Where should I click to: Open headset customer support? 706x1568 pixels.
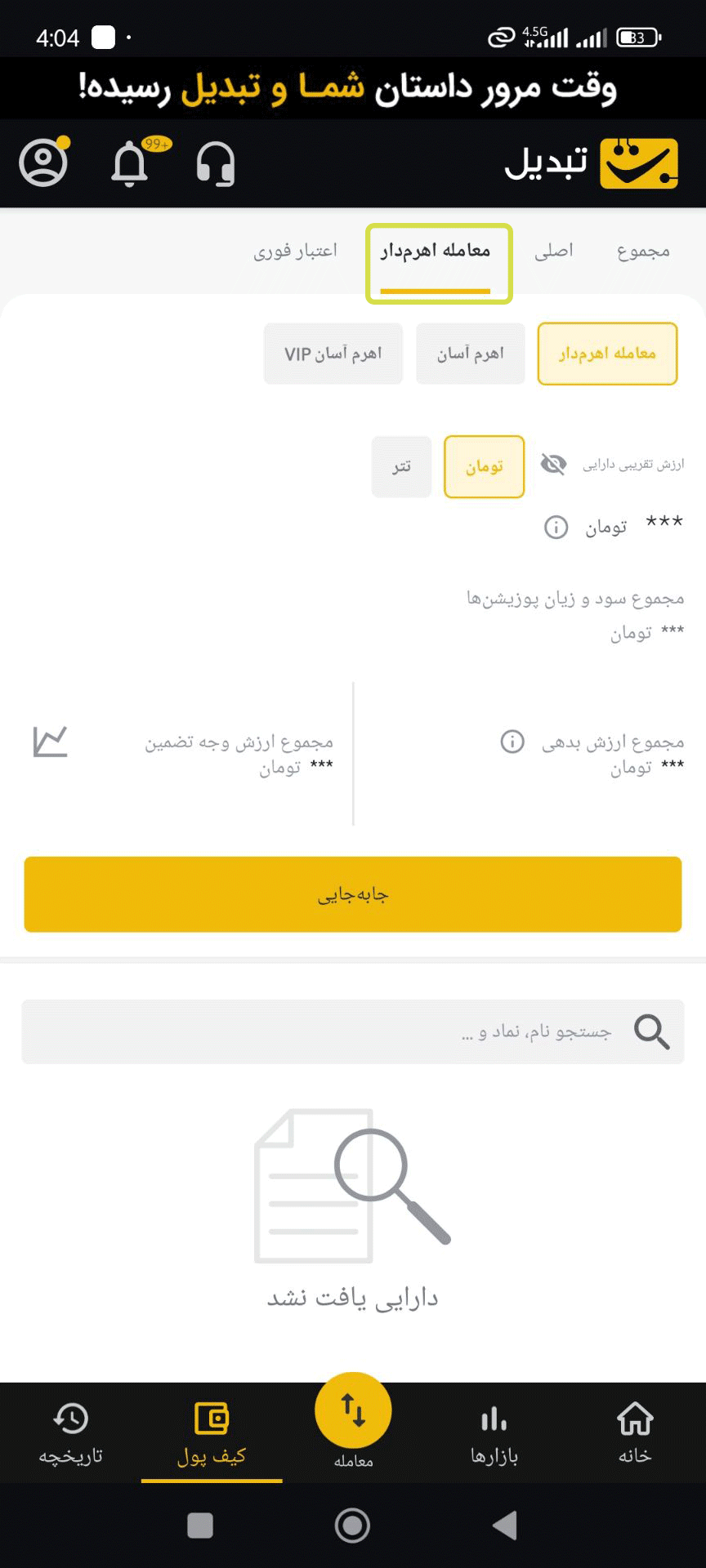tap(216, 163)
